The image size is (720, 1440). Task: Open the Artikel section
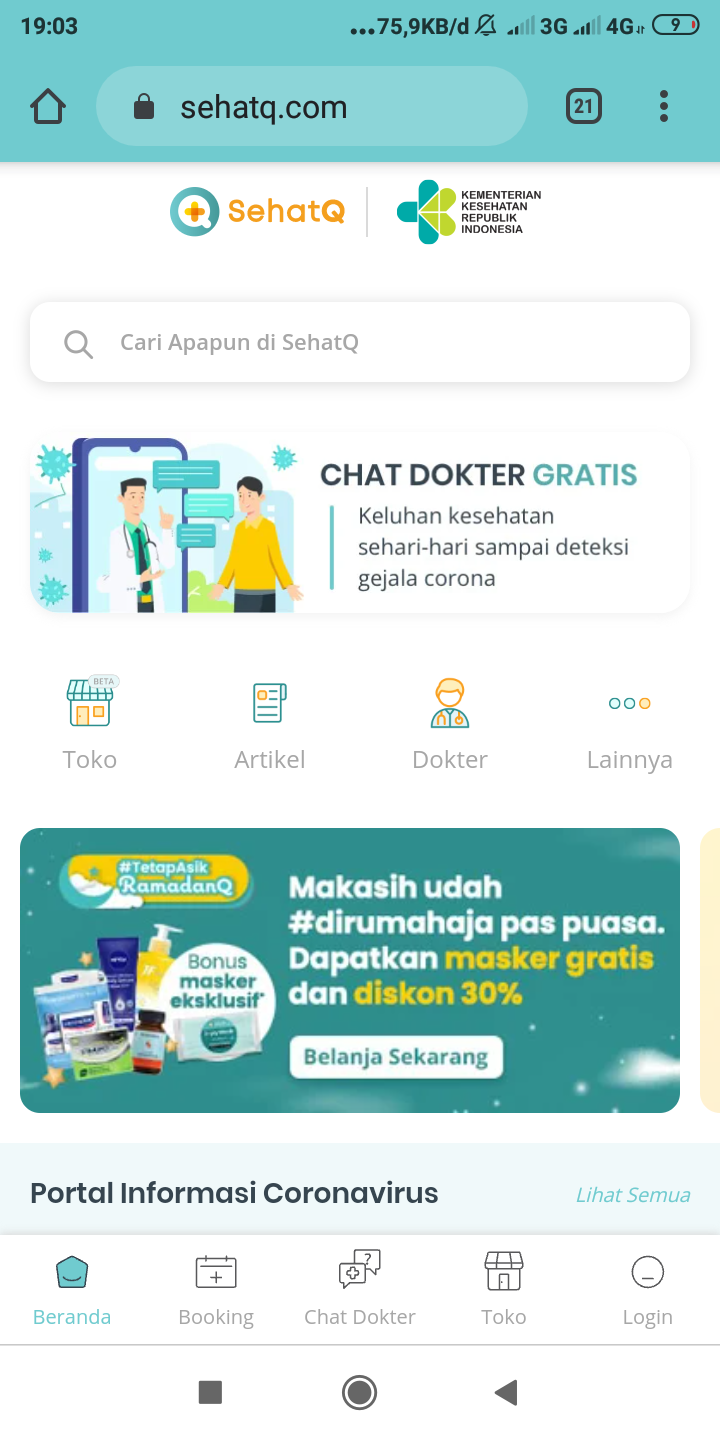tap(270, 722)
